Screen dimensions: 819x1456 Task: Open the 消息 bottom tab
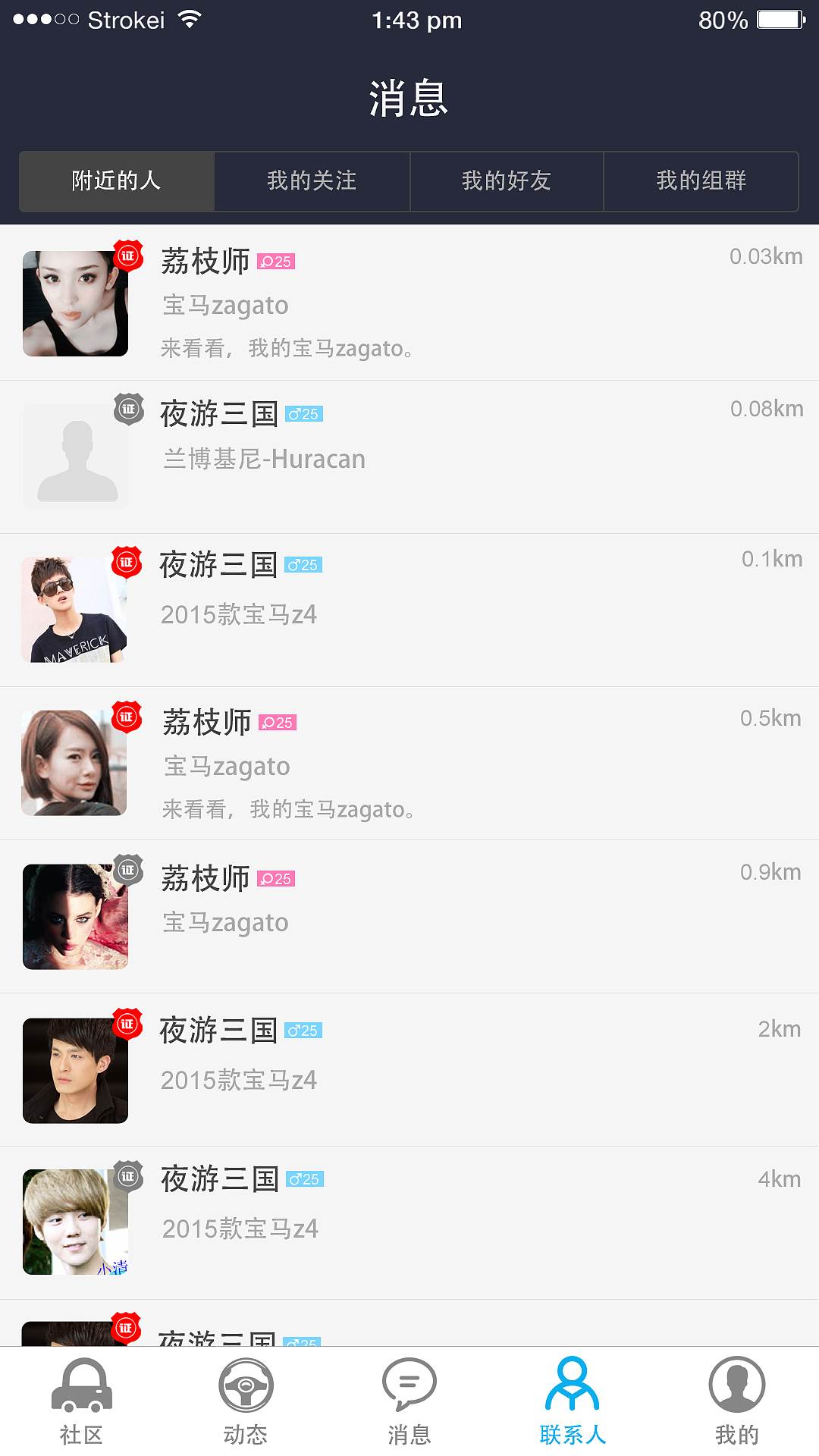pos(409,1401)
